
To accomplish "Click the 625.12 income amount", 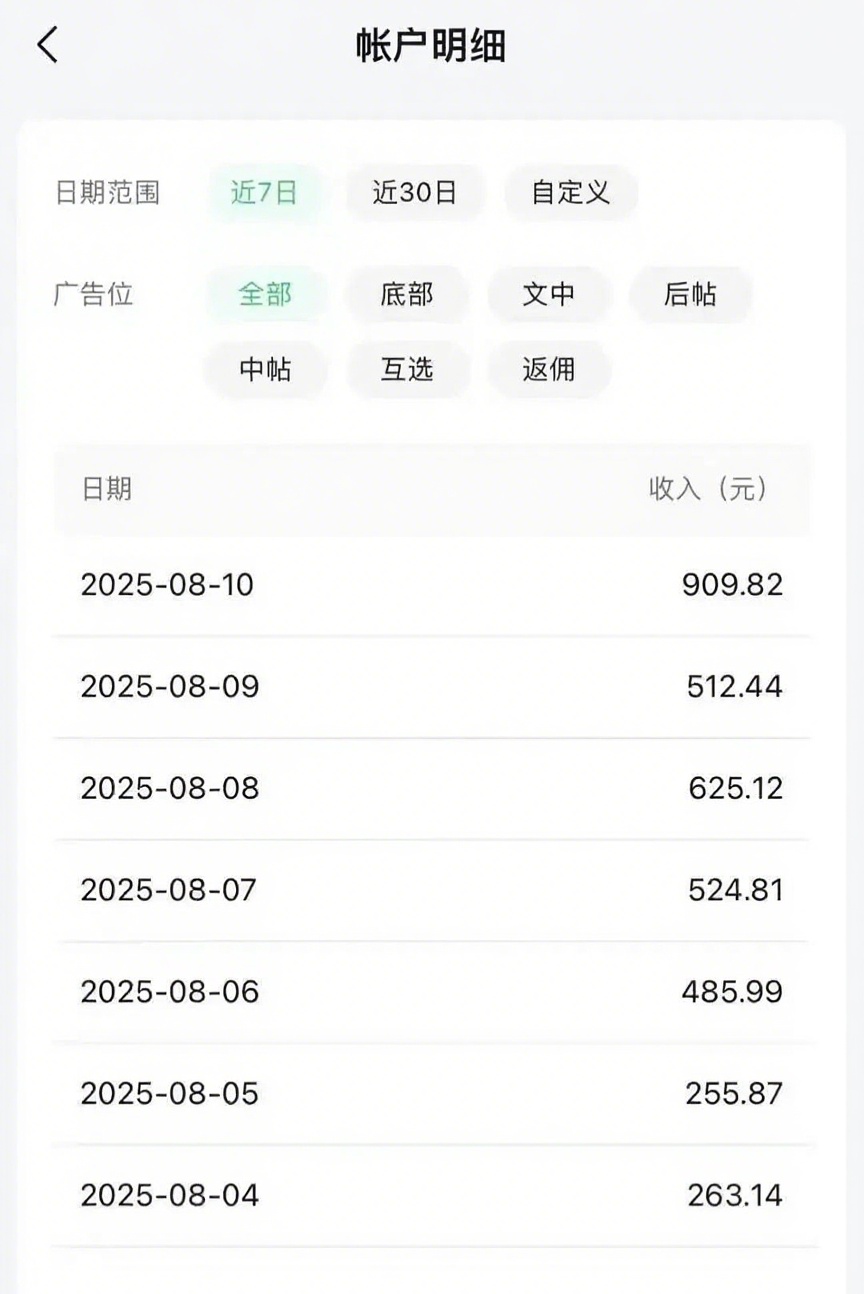I will pos(733,788).
